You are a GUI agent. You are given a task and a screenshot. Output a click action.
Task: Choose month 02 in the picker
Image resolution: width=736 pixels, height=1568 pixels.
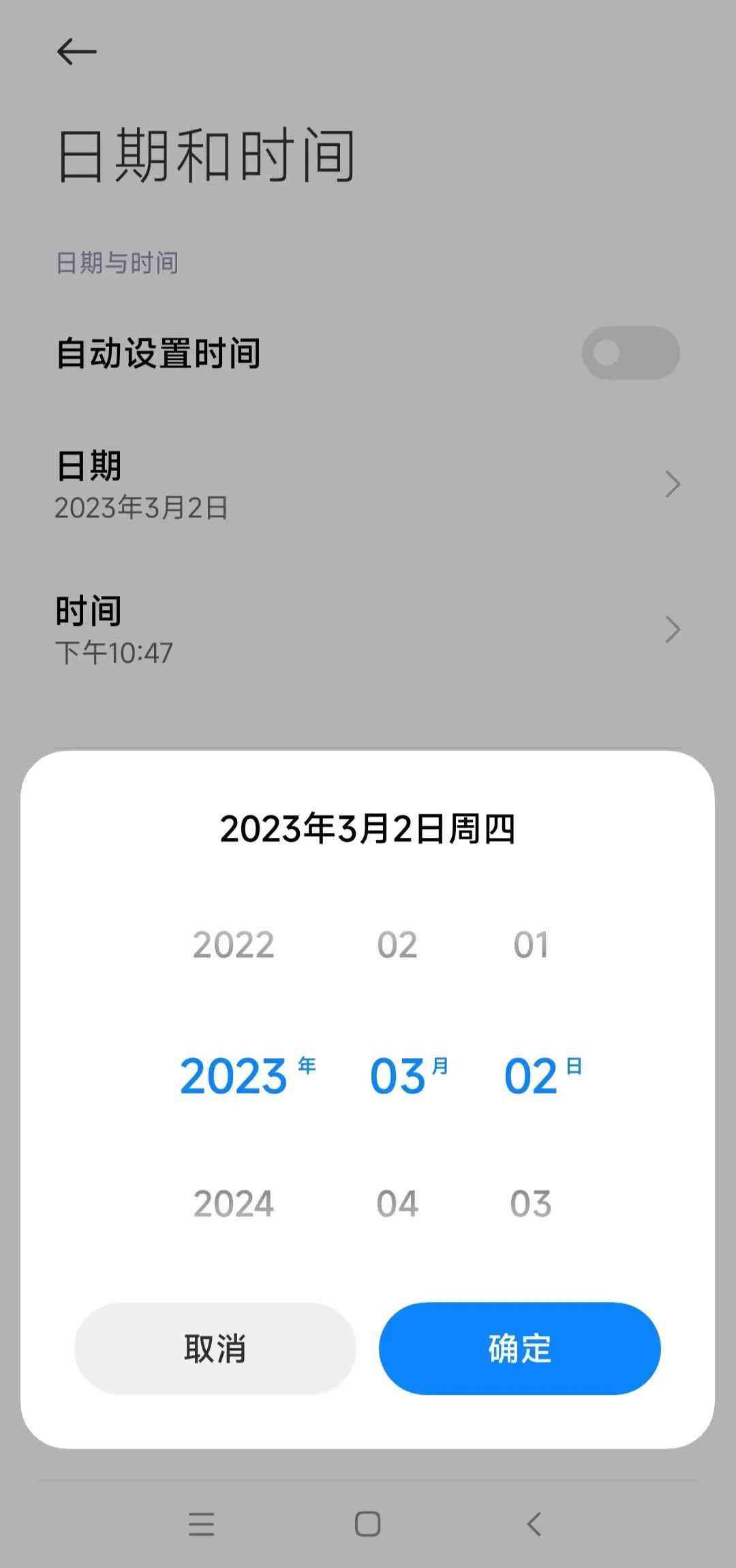397,945
